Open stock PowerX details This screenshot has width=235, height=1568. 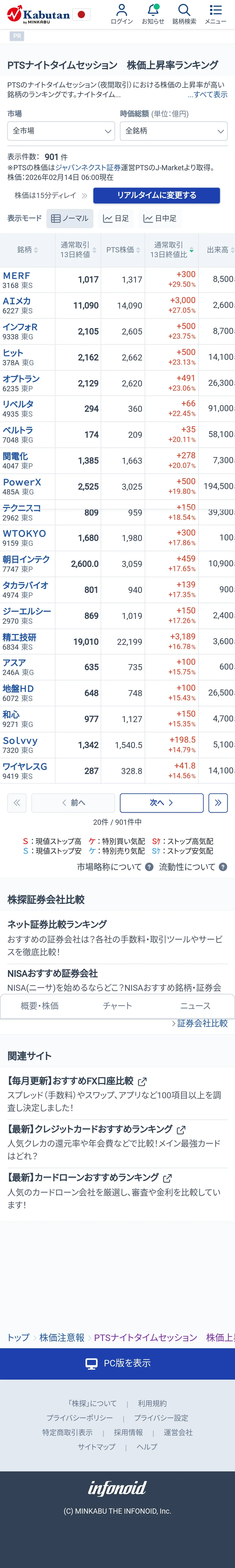(x=22, y=482)
